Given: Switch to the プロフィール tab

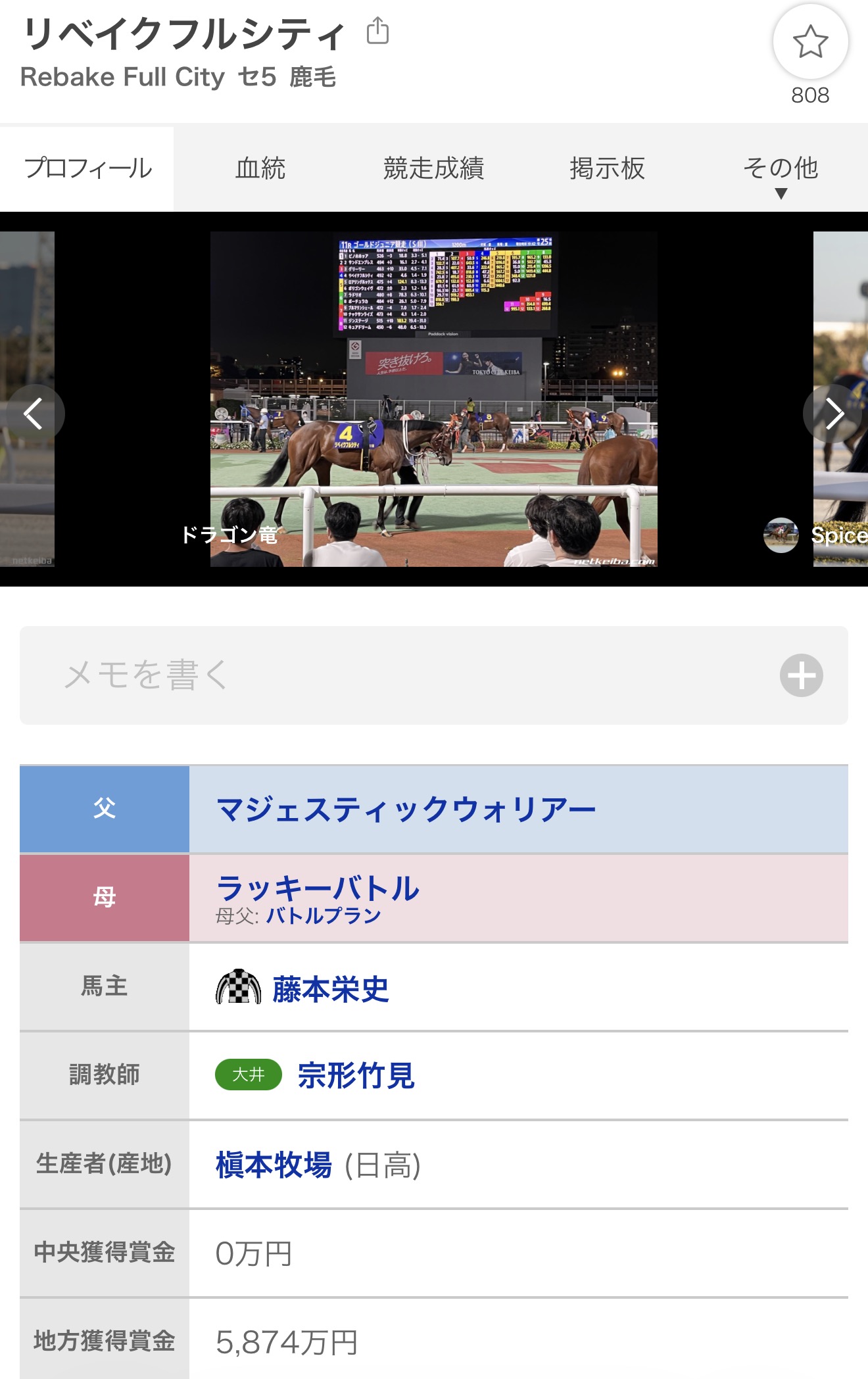Looking at the screenshot, I should (x=87, y=168).
